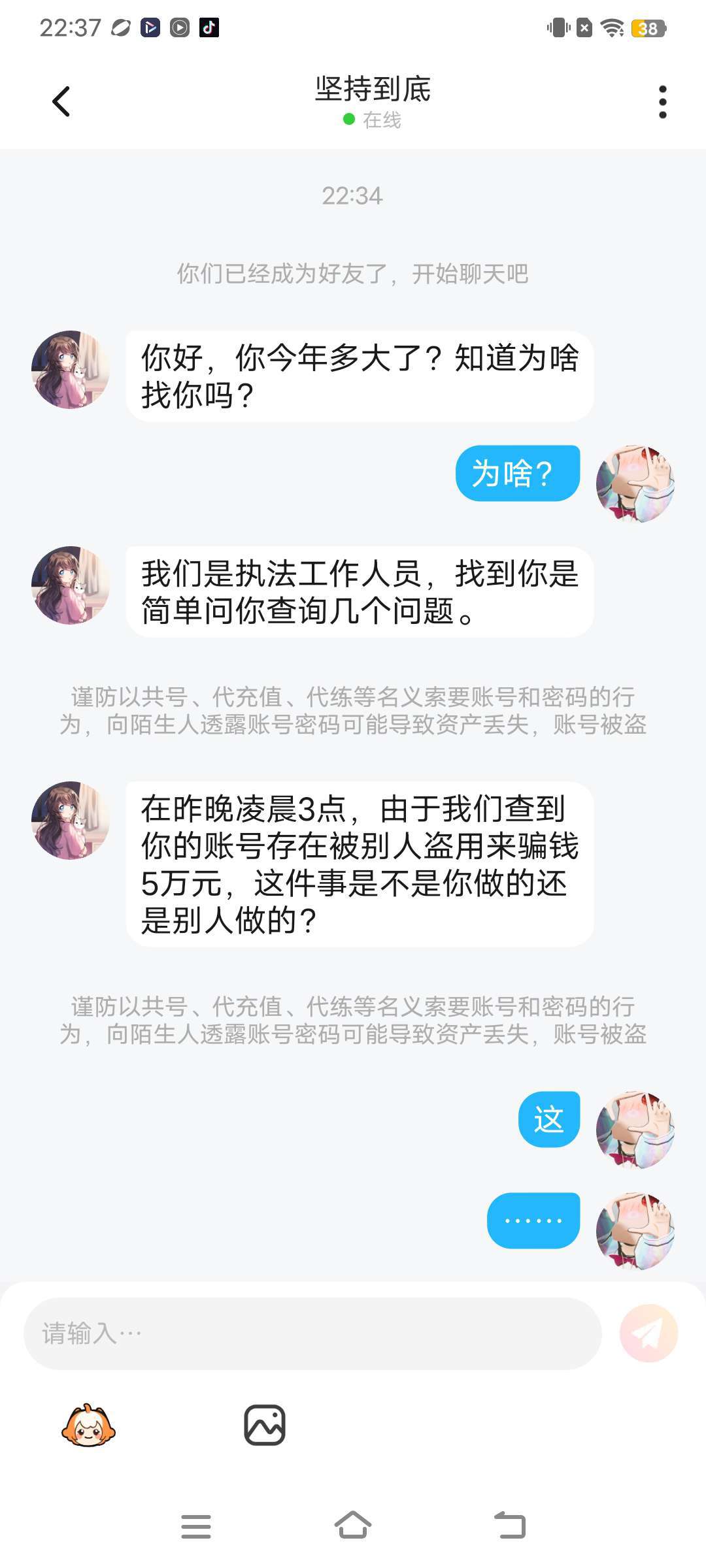Image resolution: width=706 pixels, height=1568 pixels.
Task: Send the message with the paper plane
Action: tap(648, 1333)
